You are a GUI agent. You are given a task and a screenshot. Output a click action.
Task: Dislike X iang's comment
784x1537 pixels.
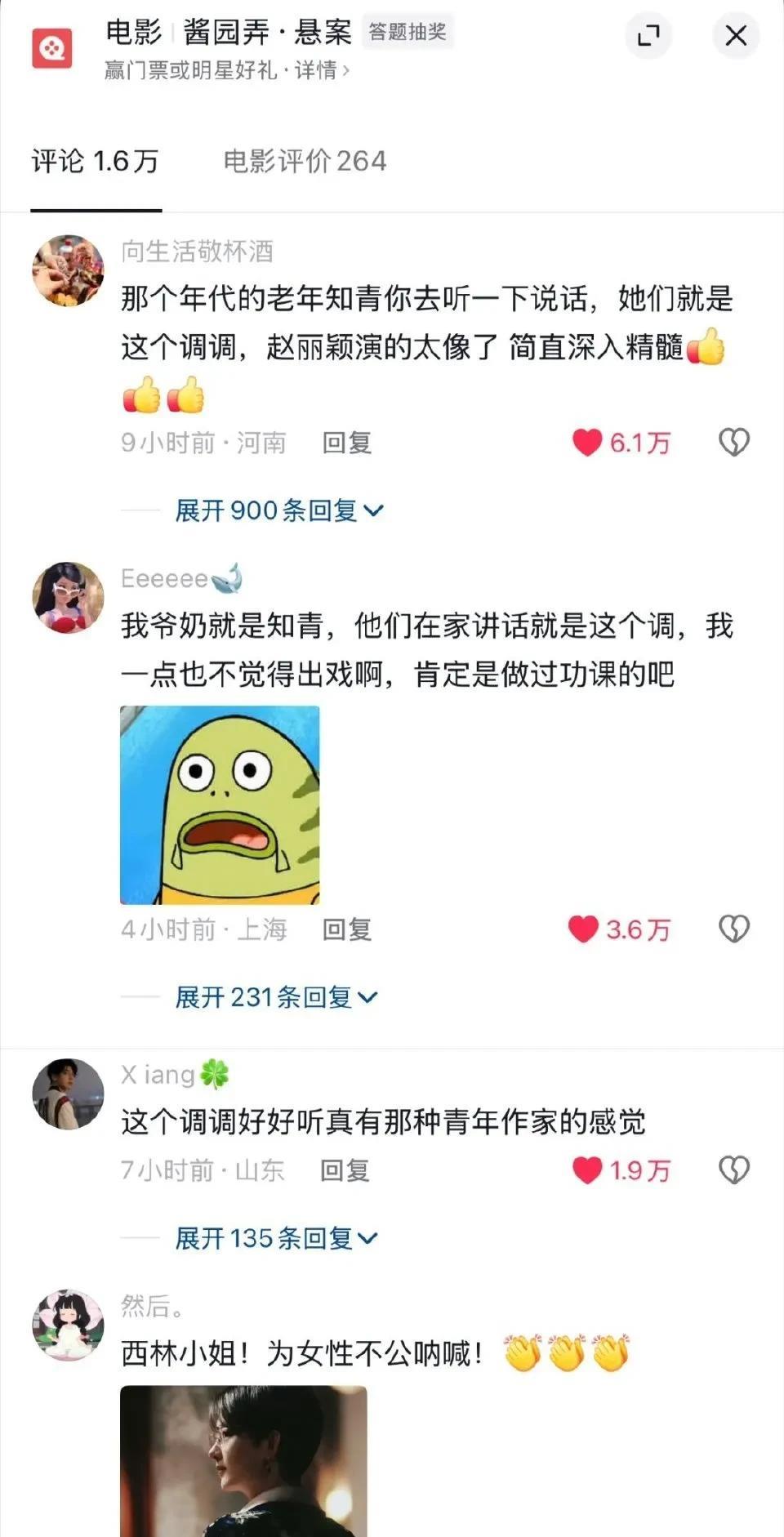733,1170
